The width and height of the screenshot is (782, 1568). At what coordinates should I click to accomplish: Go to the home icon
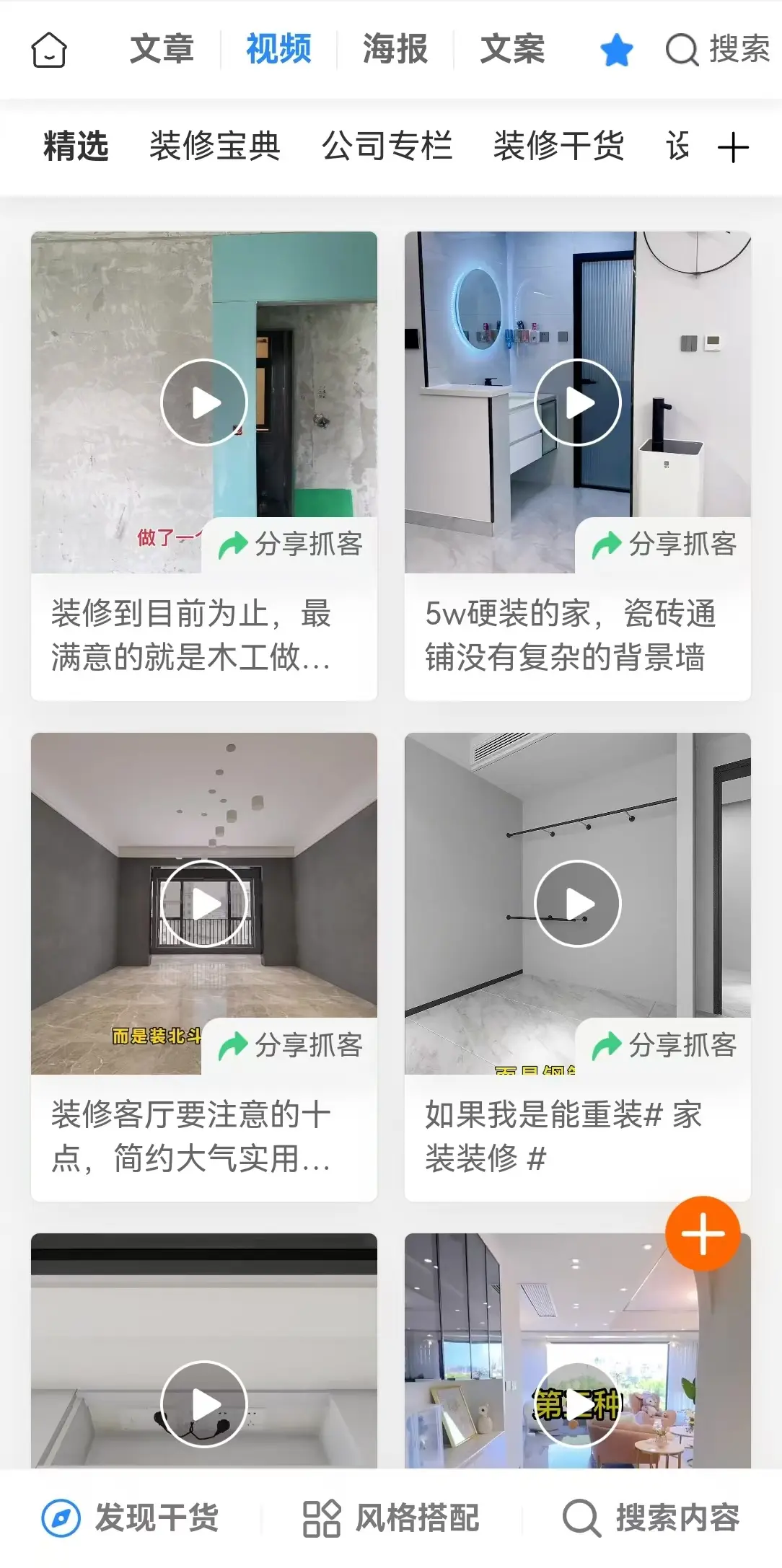pyautogui.click(x=49, y=50)
